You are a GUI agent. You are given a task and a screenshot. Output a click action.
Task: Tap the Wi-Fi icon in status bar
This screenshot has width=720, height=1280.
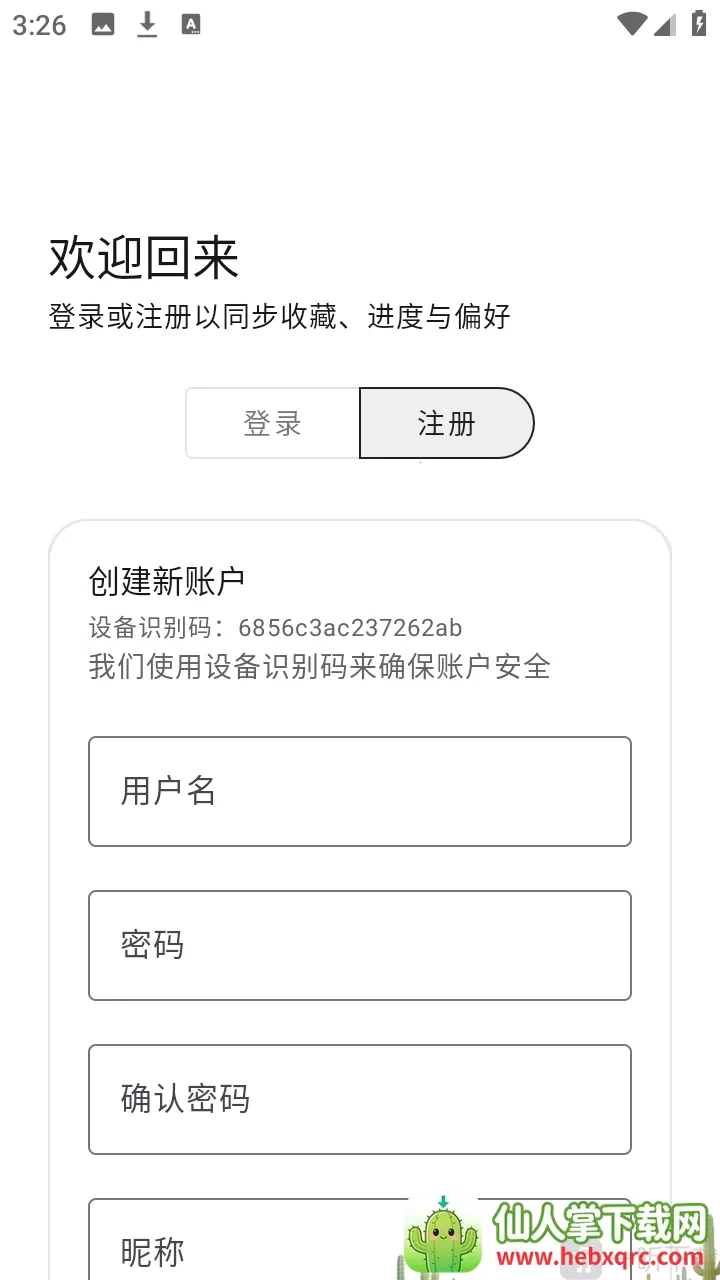pos(634,22)
